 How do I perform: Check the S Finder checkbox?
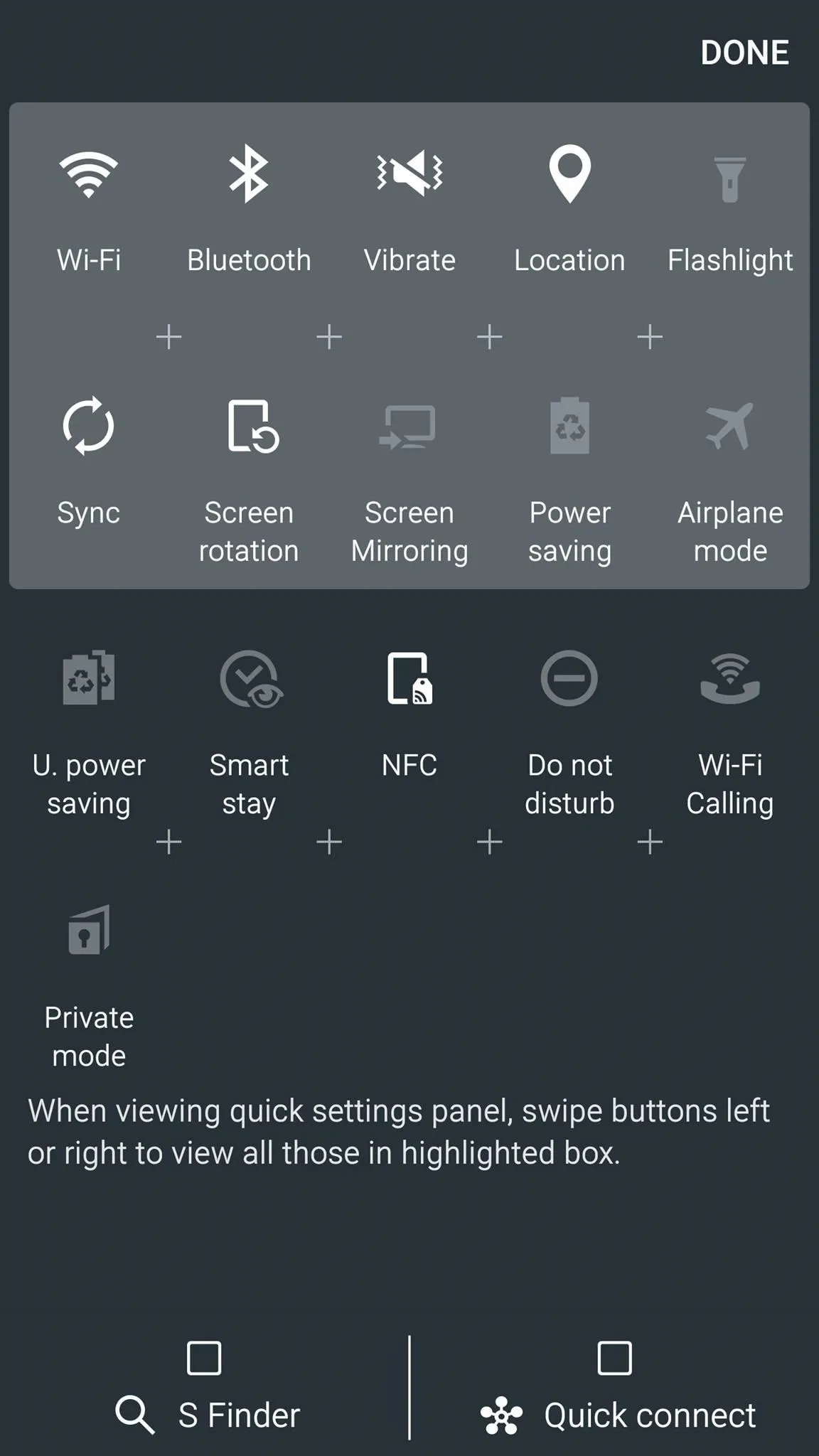(x=204, y=1358)
